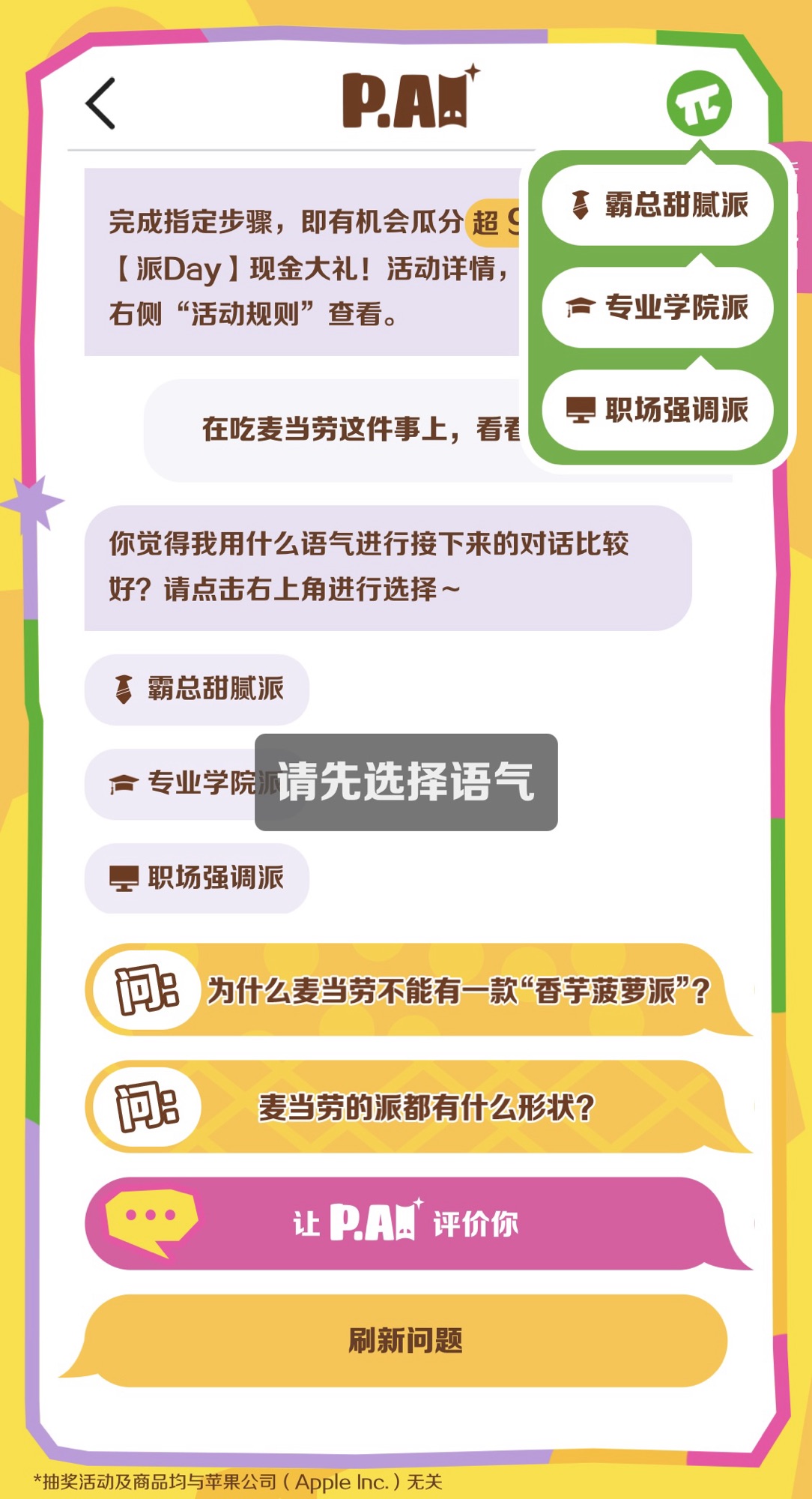This screenshot has height=1499, width=812.
Task: Ask 麦当劳的派都有什么形状
Action: [419, 1107]
